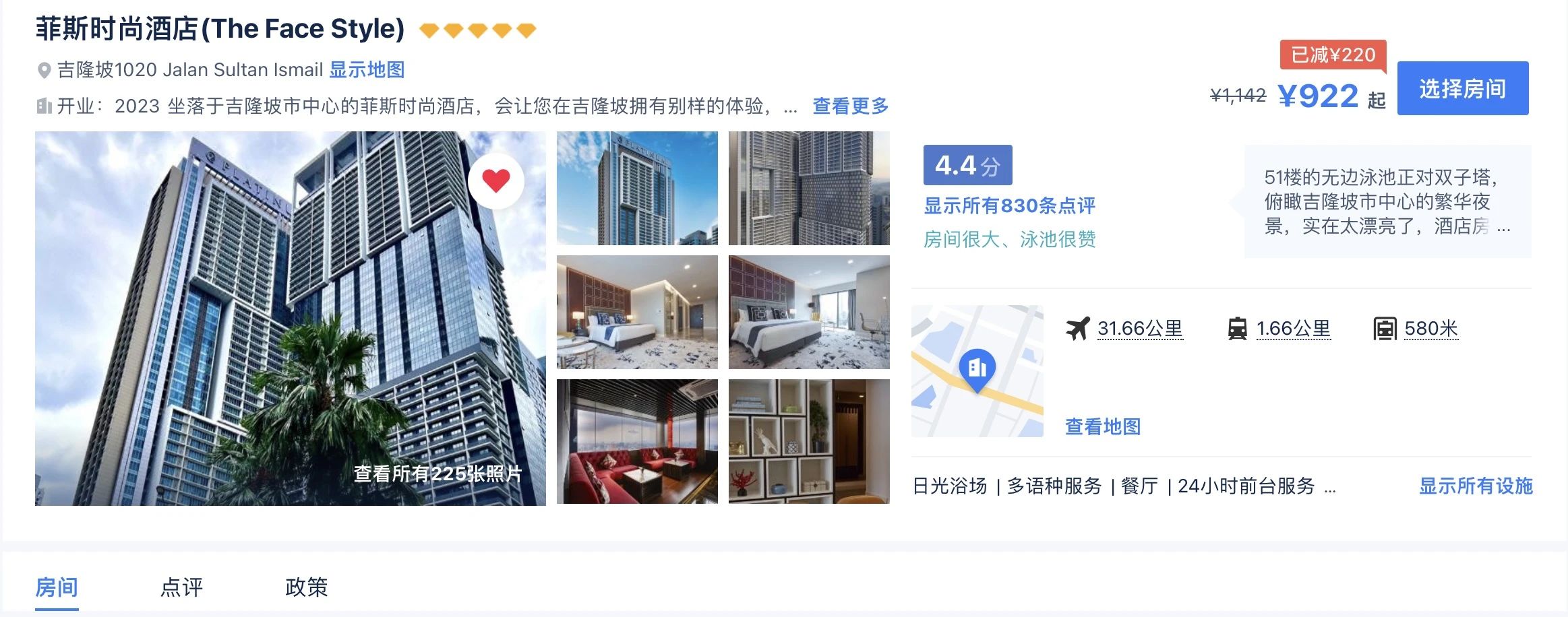Screen dimensions: 1568x617
Task: Switch to 政策 tab
Action: (306, 587)
